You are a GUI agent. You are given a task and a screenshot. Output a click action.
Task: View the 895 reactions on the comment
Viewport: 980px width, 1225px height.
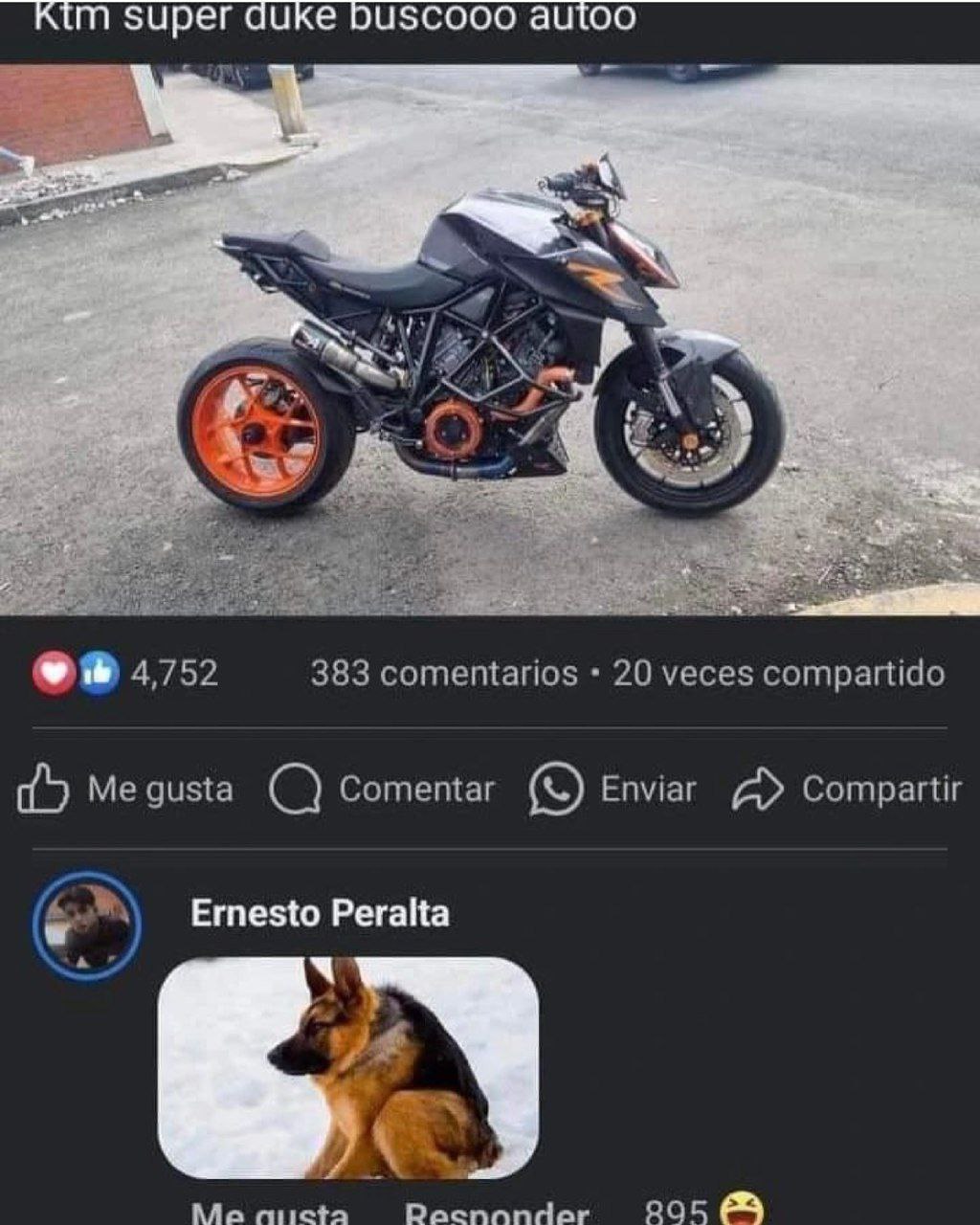pos(704,1211)
